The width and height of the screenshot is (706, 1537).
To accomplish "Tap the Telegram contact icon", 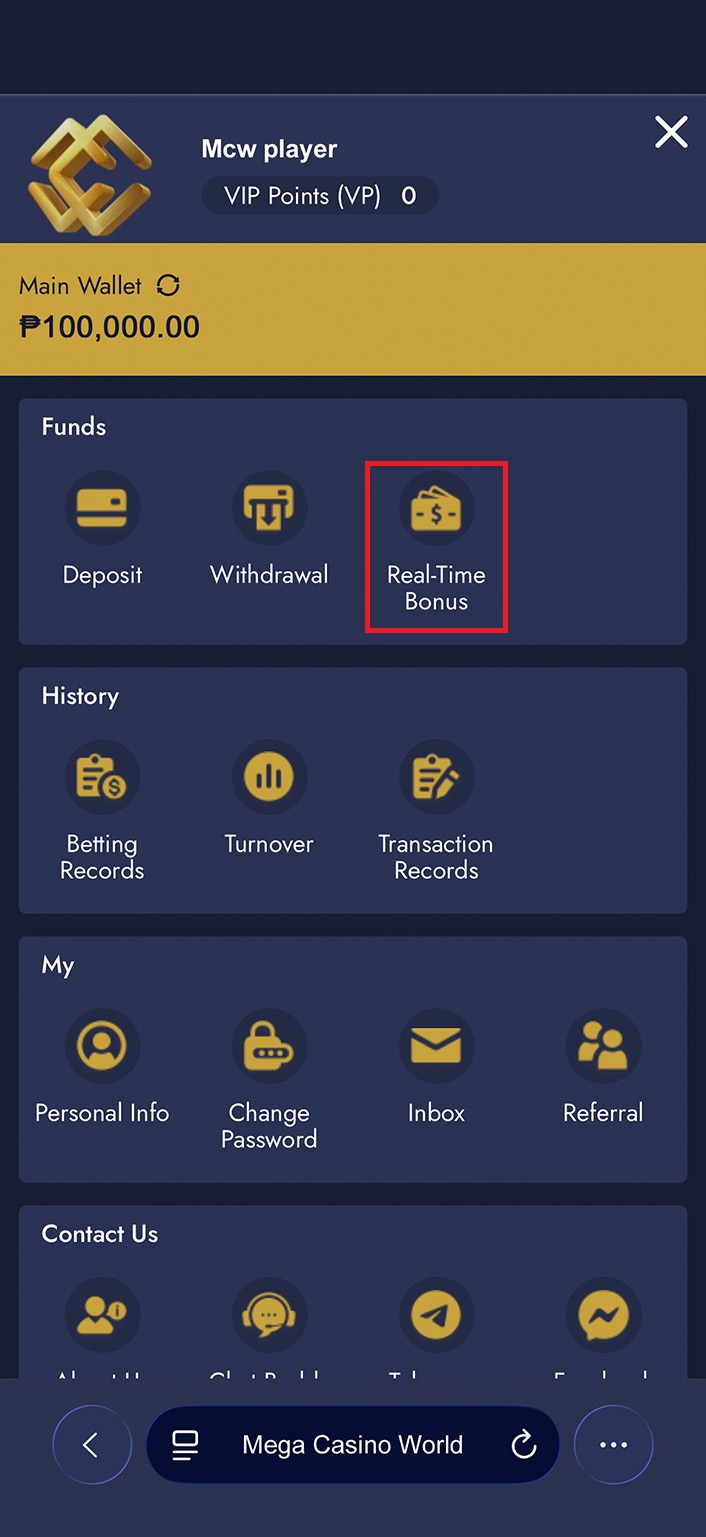I will coord(436,1315).
